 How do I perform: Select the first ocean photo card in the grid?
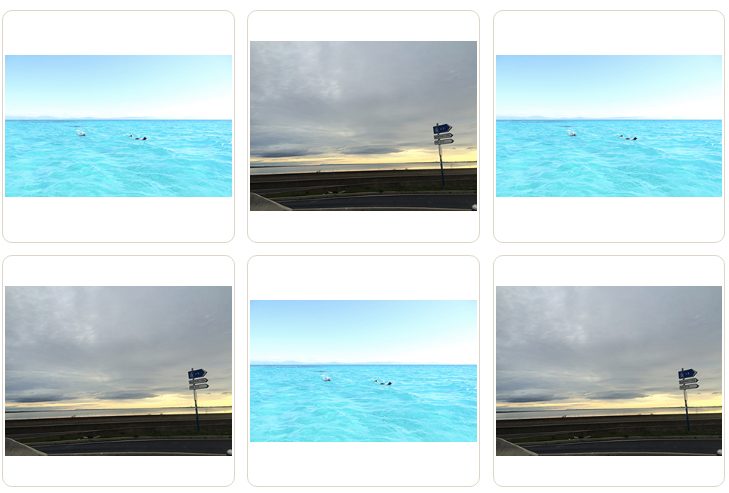[x=118, y=126]
